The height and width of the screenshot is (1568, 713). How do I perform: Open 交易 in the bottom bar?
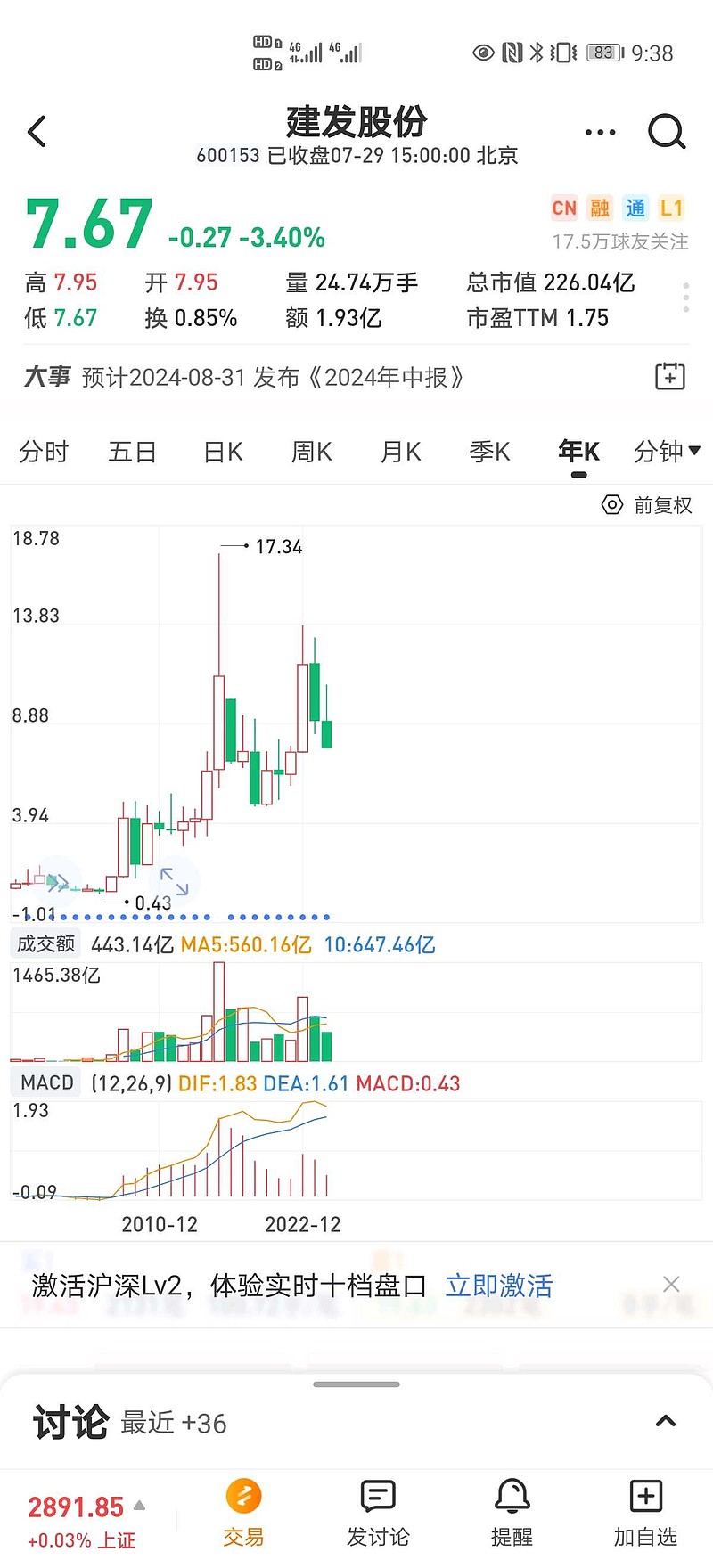coord(243,1514)
